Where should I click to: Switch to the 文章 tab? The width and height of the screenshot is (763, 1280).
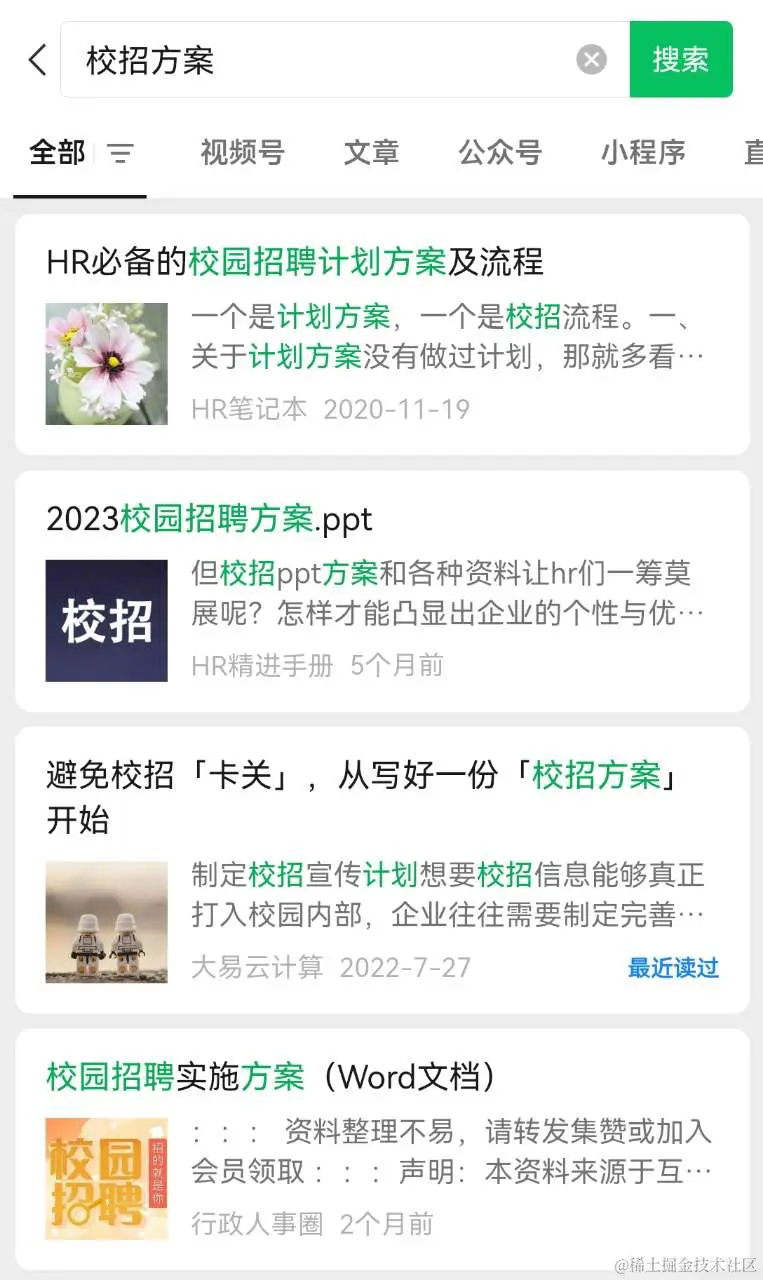[x=371, y=153]
